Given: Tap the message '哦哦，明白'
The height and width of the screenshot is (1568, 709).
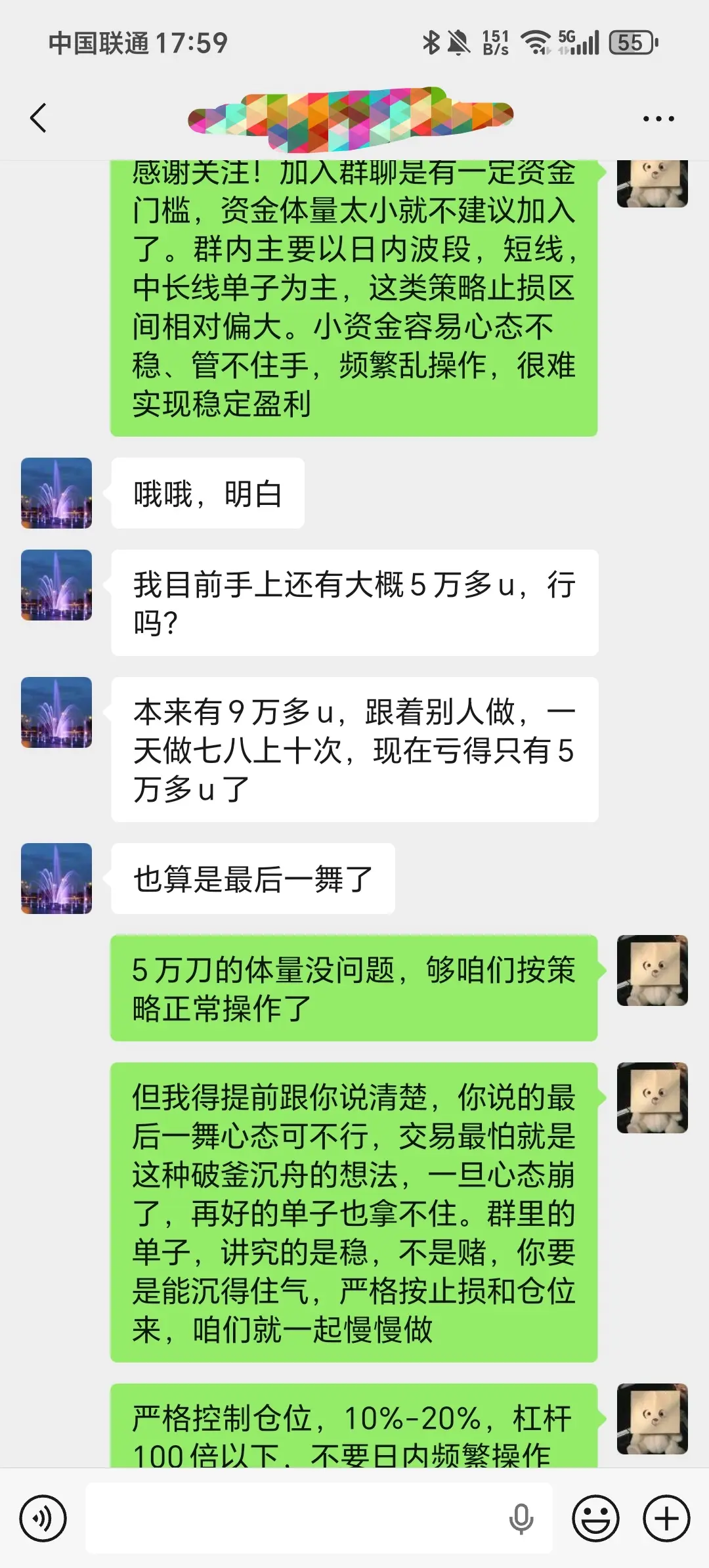Looking at the screenshot, I should tap(207, 493).
